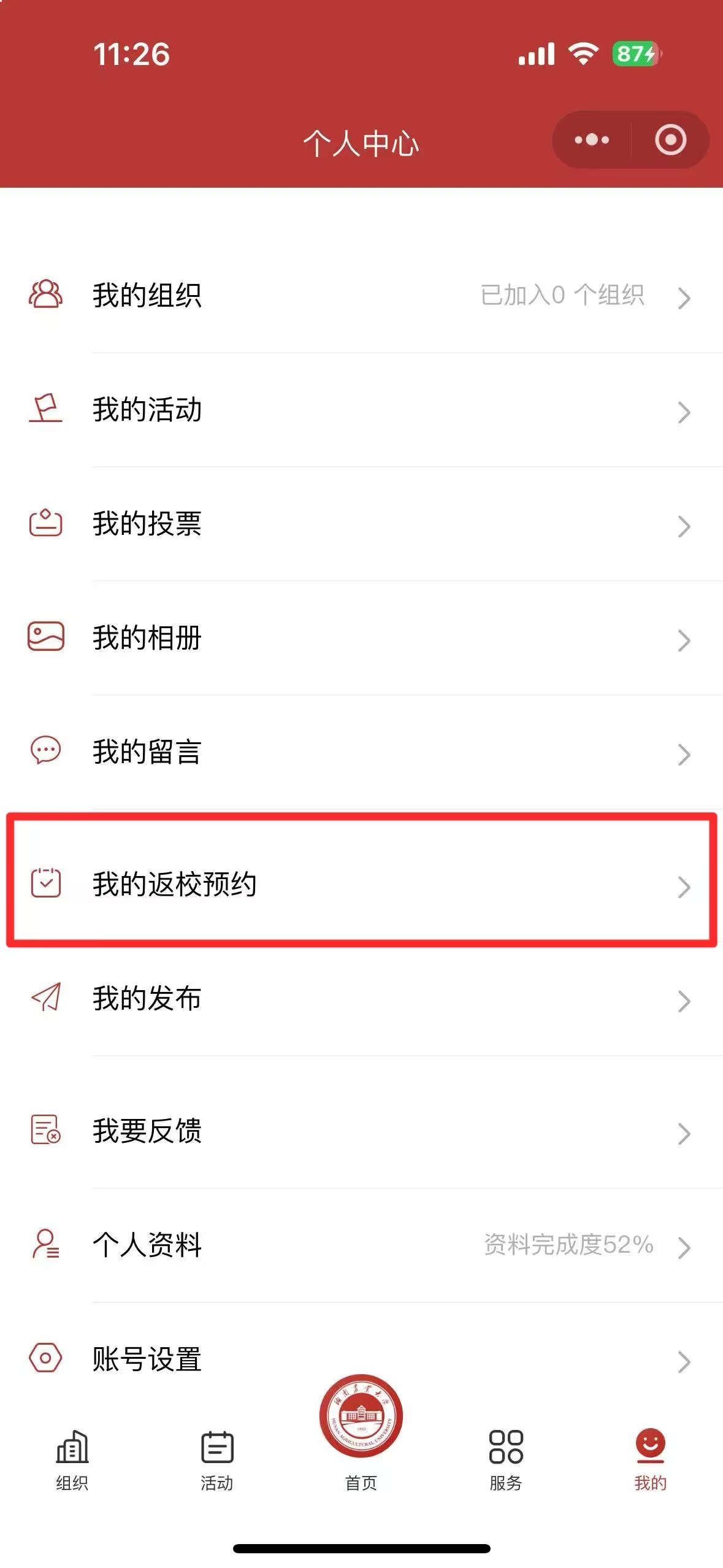
Task: Go to 我的活动
Action: (x=362, y=410)
